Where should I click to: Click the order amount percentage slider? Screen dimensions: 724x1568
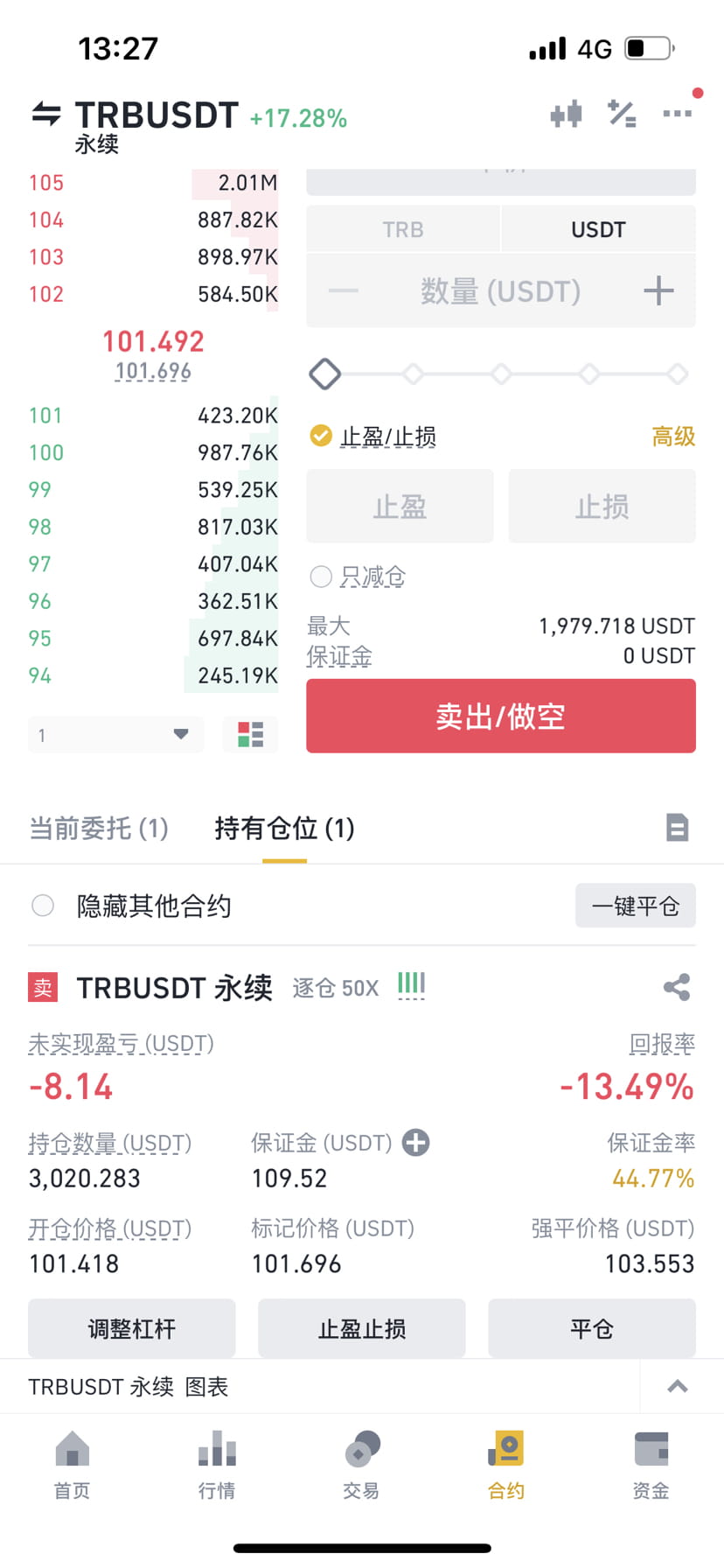pyautogui.click(x=324, y=374)
